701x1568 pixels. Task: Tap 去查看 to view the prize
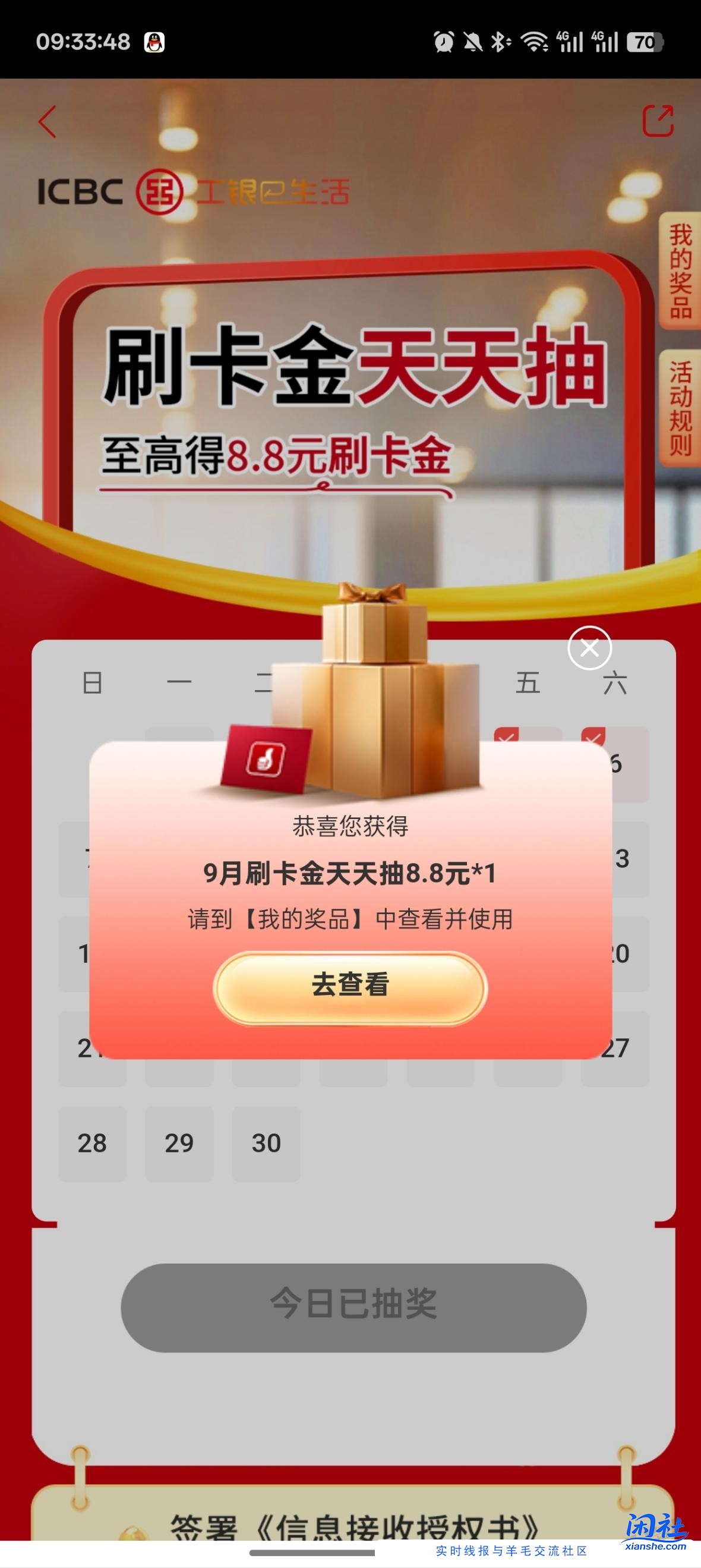[x=350, y=985]
